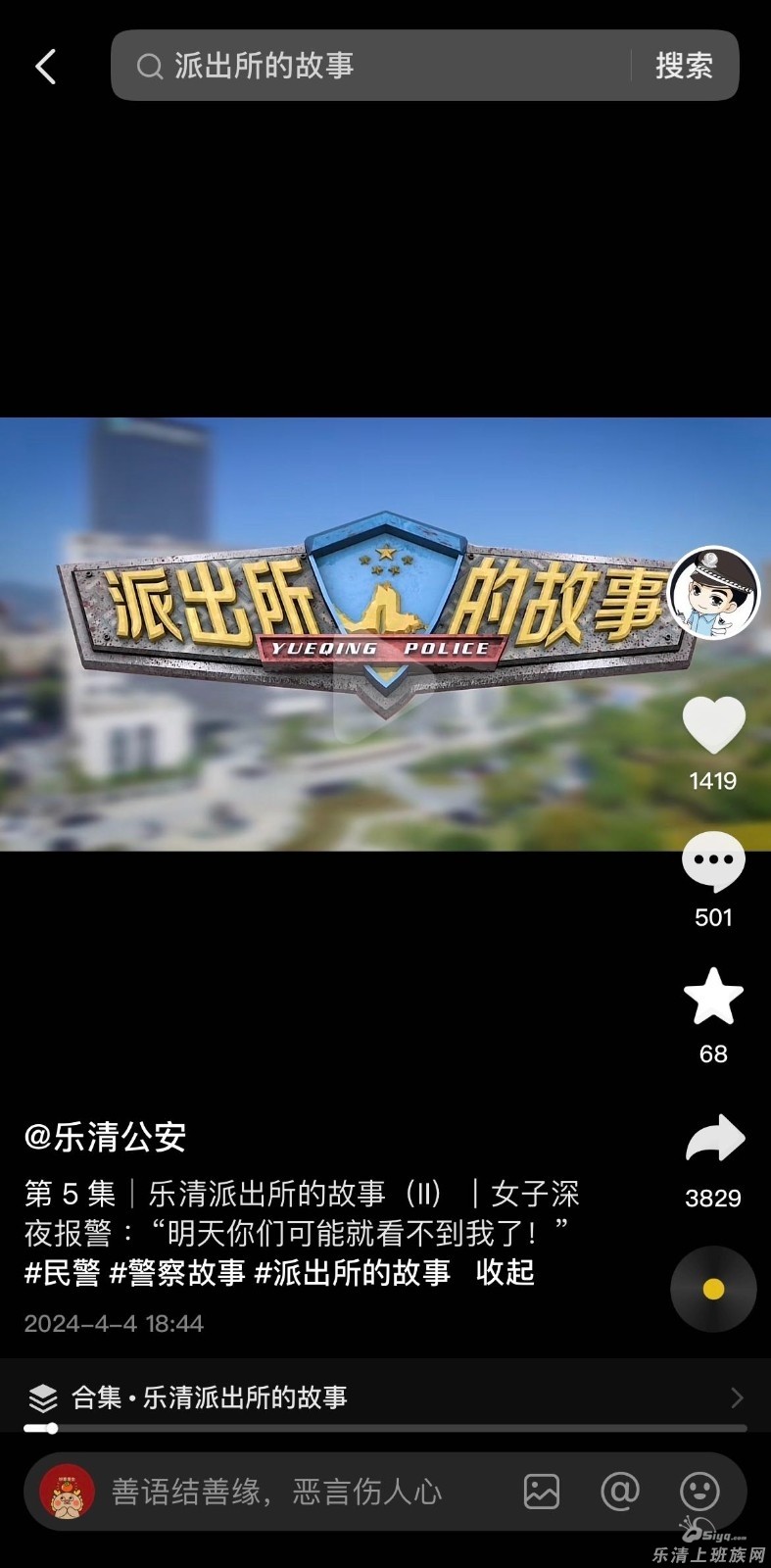
Task: Open the #派出所的故事 hashtag
Action: 353,1272
